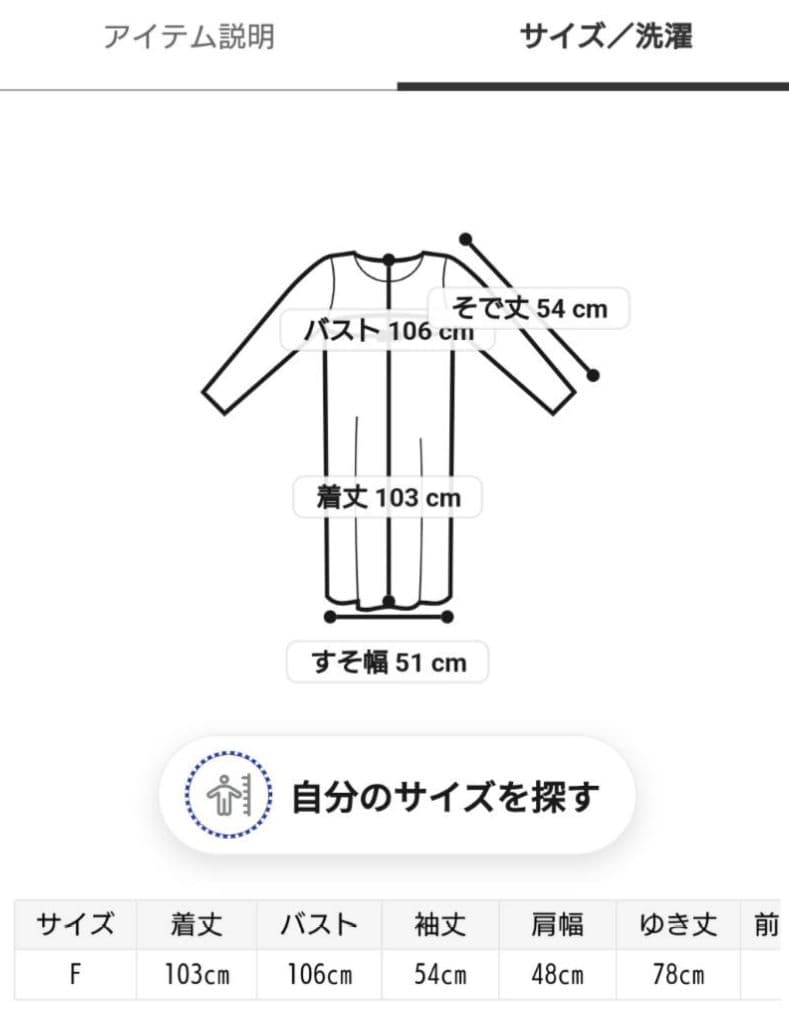Tap the そで丈 54 cm label on the diagram
Image resolution: width=789 pixels, height=1029 pixels.
point(531,308)
